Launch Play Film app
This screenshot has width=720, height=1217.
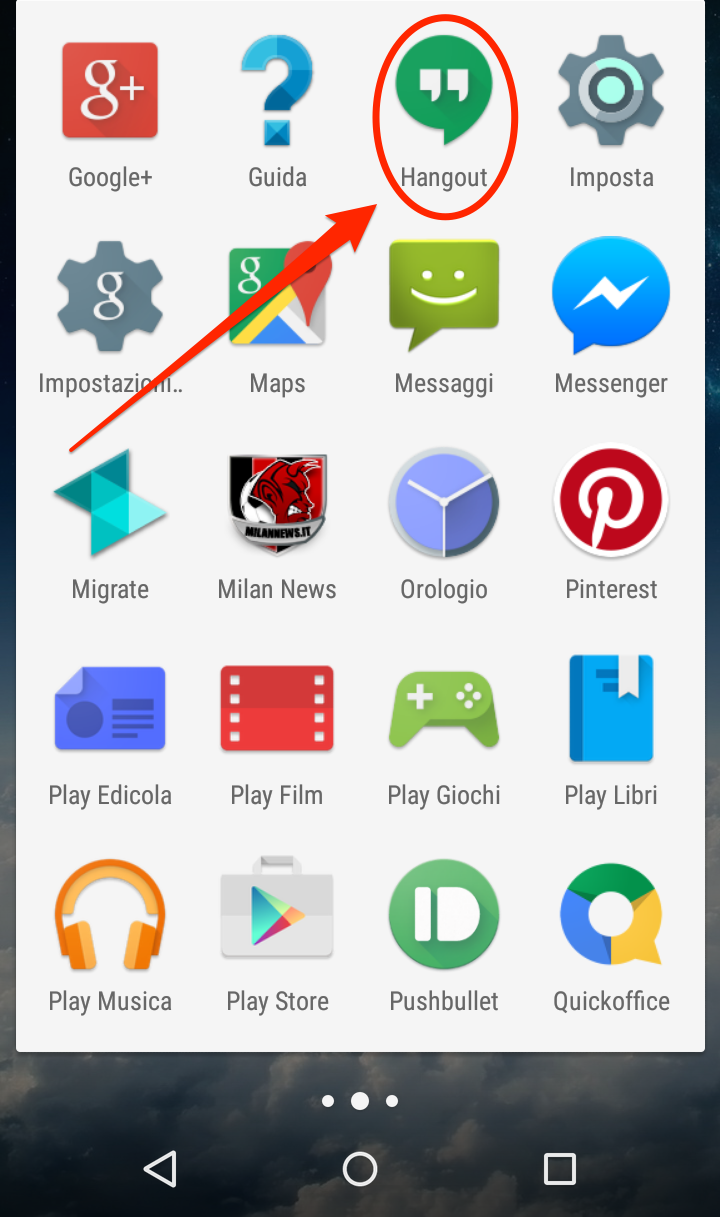tap(277, 709)
